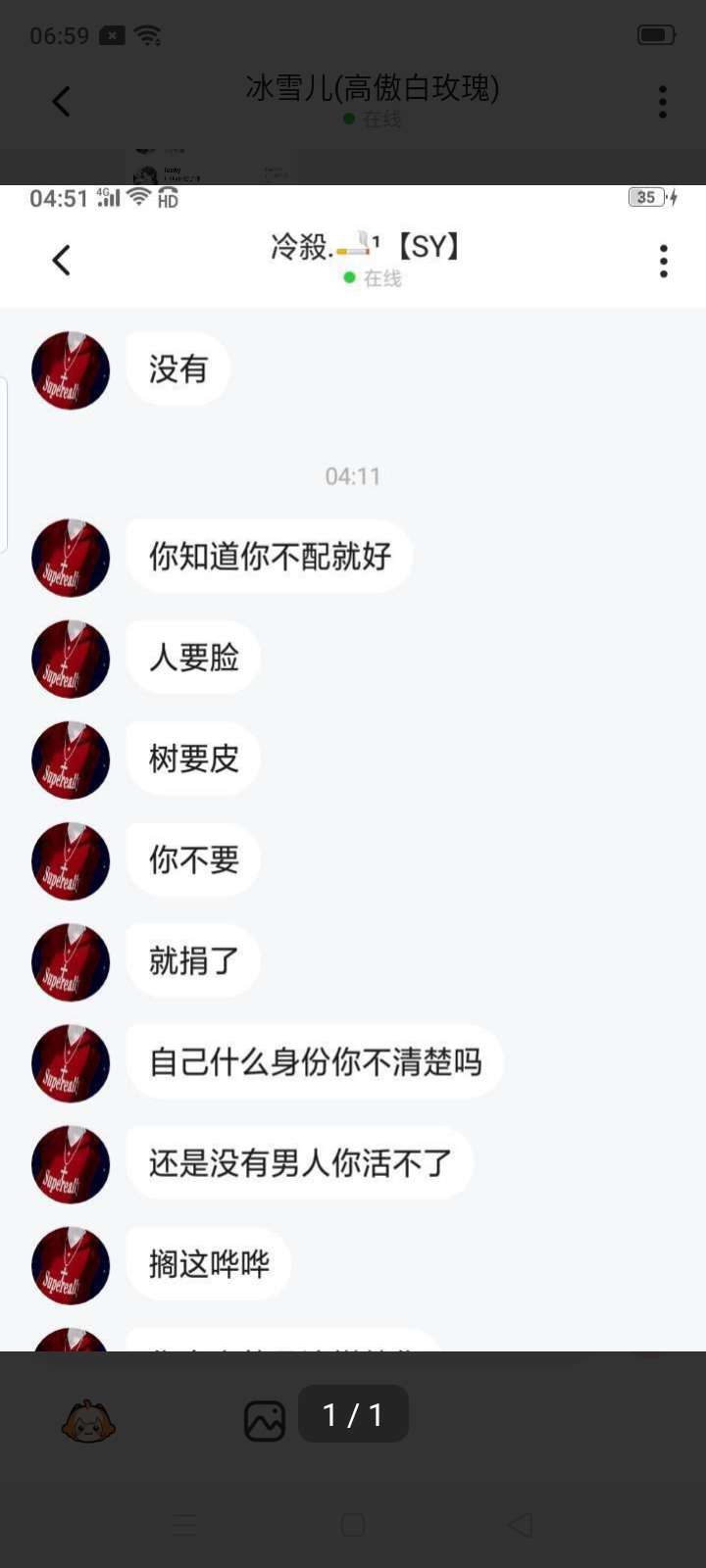Open the recent apps overview
Screen dimensions: 706x1568
(x=184, y=1524)
